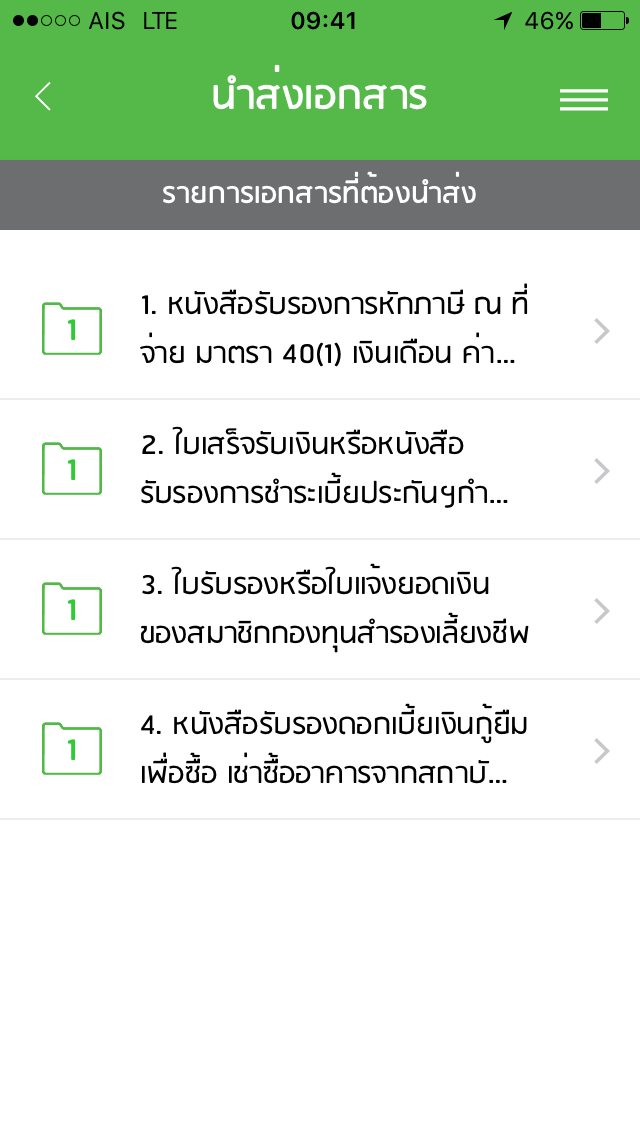This screenshot has width=640, height=1136.
Task: Open document 1 หนังสือรับรองการหักภาษี ณ ที่จ่าย
Action: (320, 330)
